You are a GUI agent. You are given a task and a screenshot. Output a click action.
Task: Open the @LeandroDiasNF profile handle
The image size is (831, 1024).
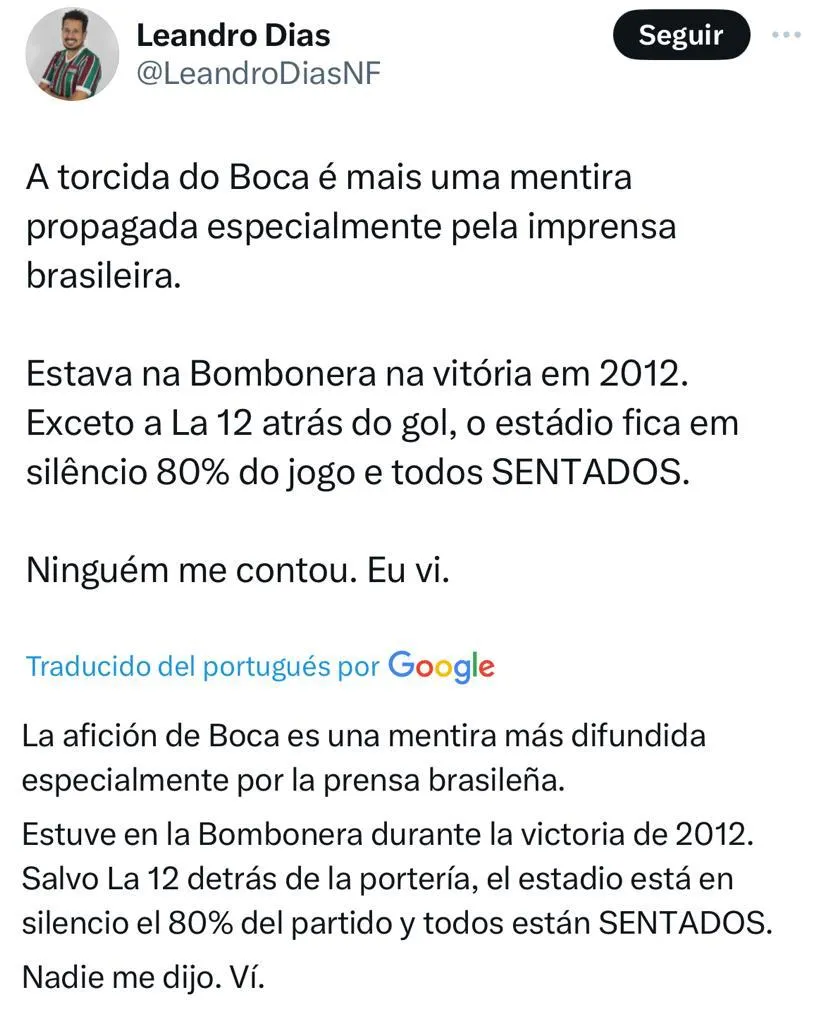[258, 75]
